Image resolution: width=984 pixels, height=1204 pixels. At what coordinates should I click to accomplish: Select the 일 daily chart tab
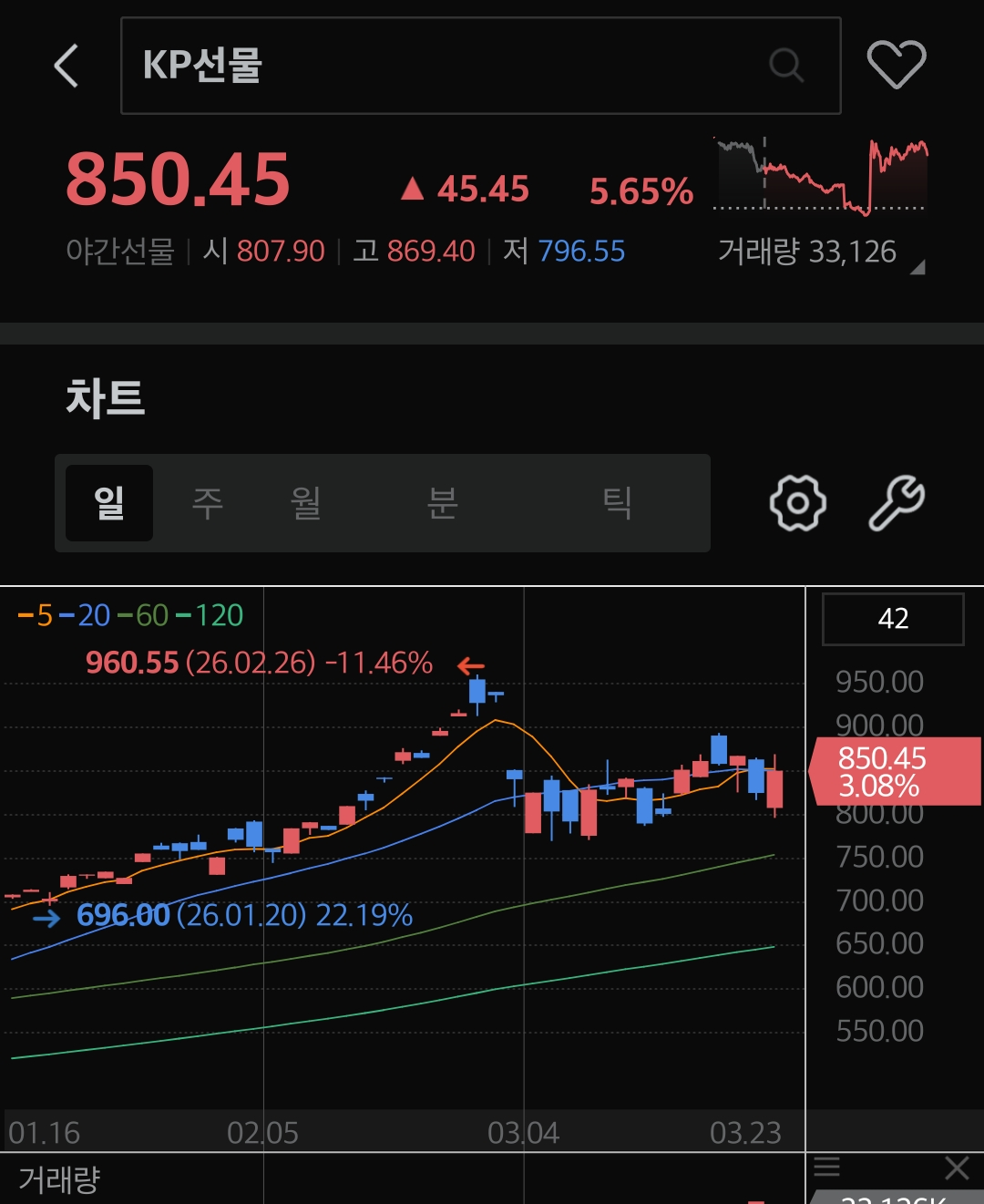[109, 503]
